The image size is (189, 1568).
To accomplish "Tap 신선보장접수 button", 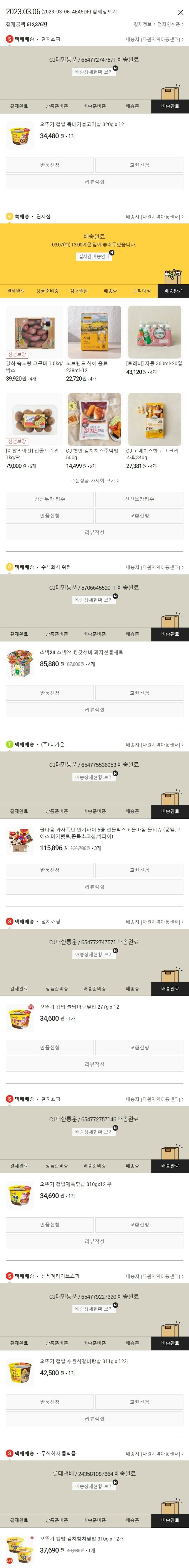I will (x=139, y=499).
